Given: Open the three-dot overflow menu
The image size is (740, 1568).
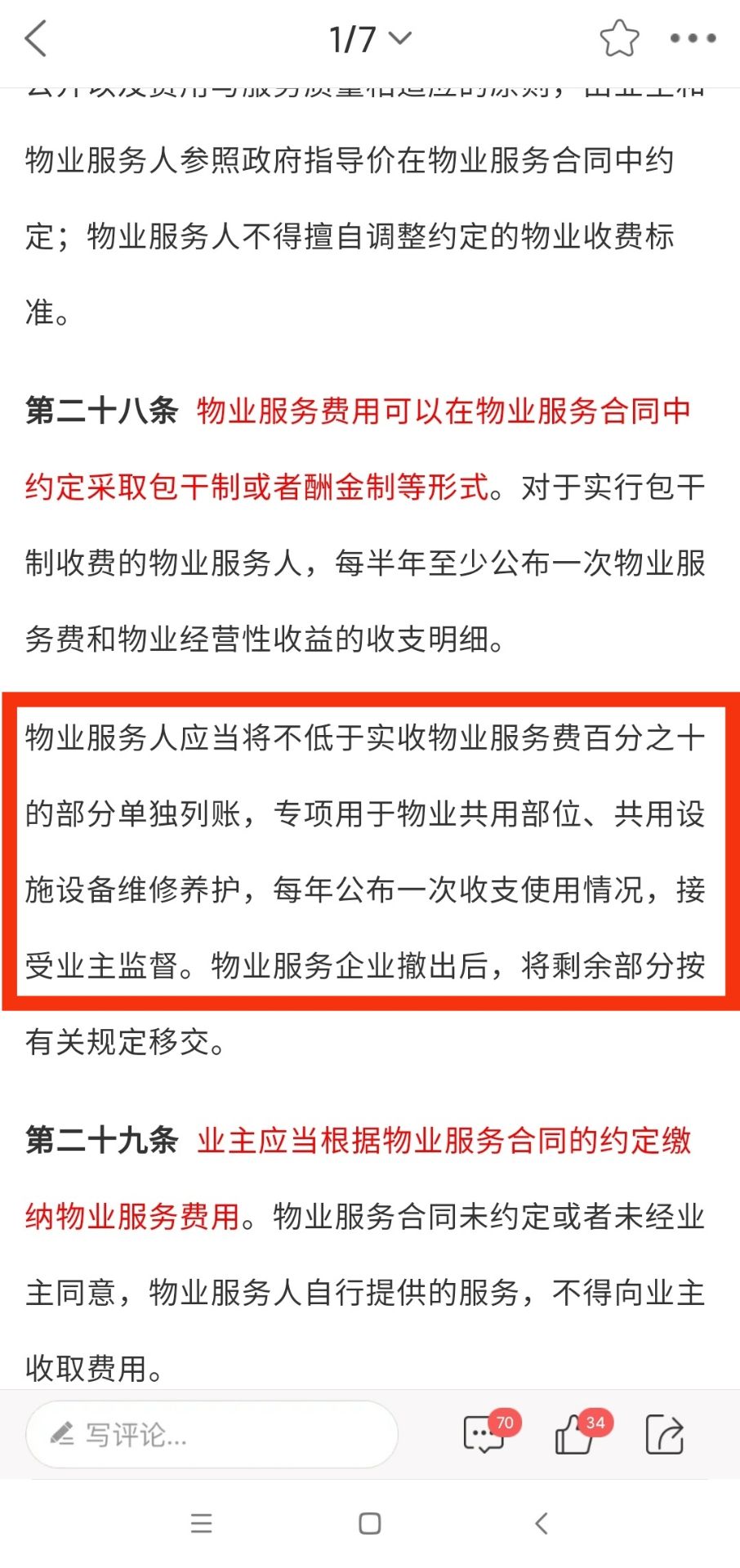Looking at the screenshot, I should [693, 38].
